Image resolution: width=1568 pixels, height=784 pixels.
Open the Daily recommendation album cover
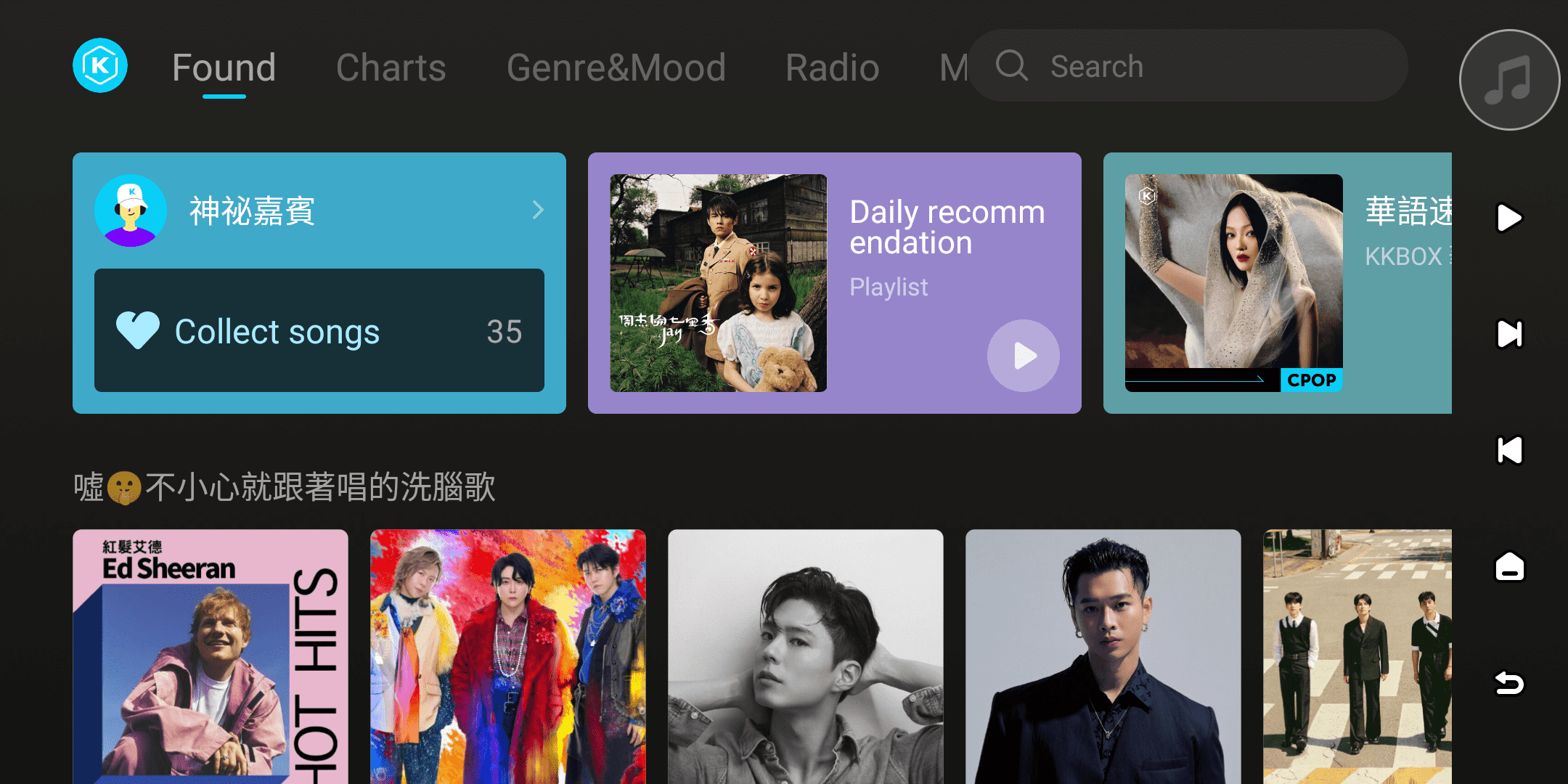pyautogui.click(x=718, y=283)
